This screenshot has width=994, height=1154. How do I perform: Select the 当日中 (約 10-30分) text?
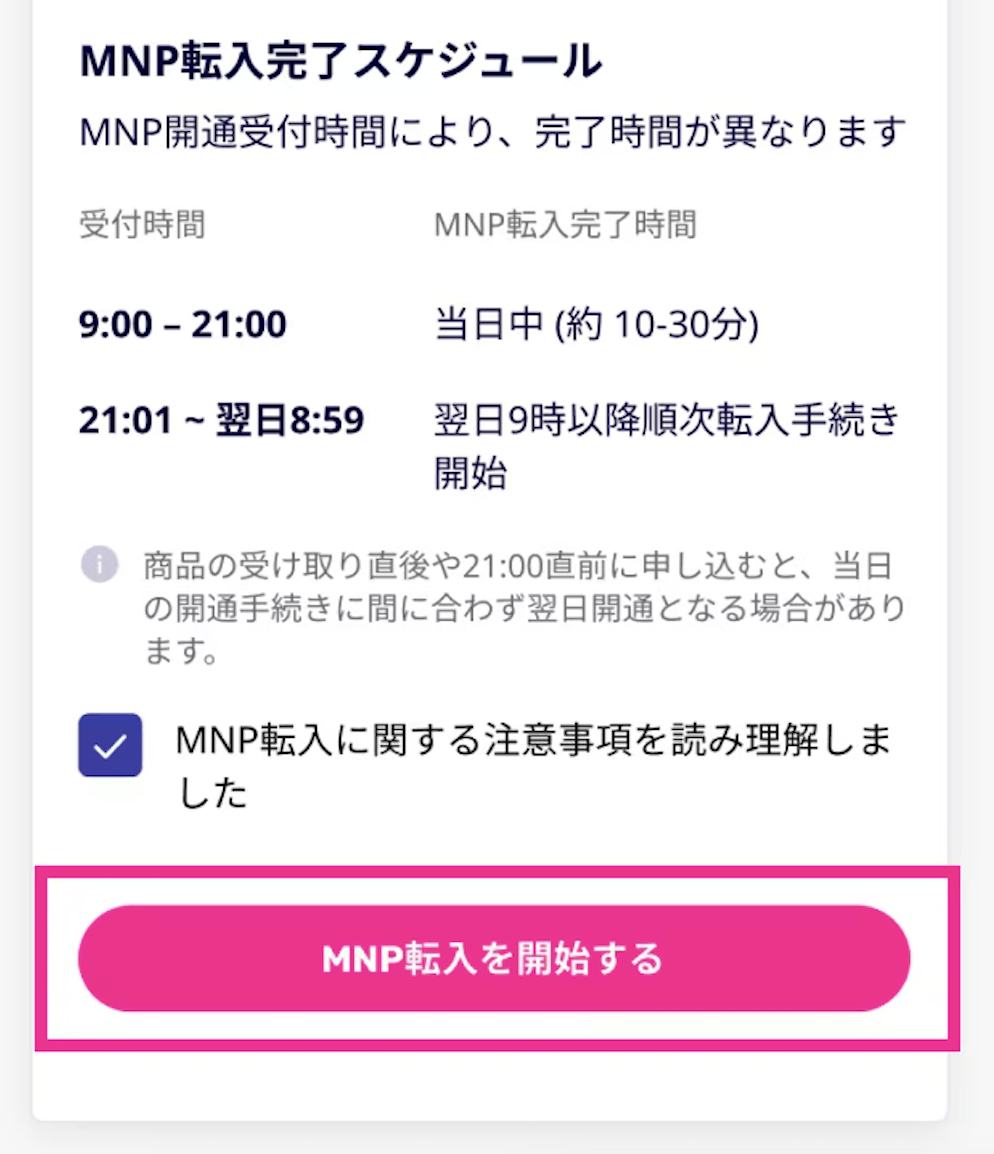click(x=595, y=324)
